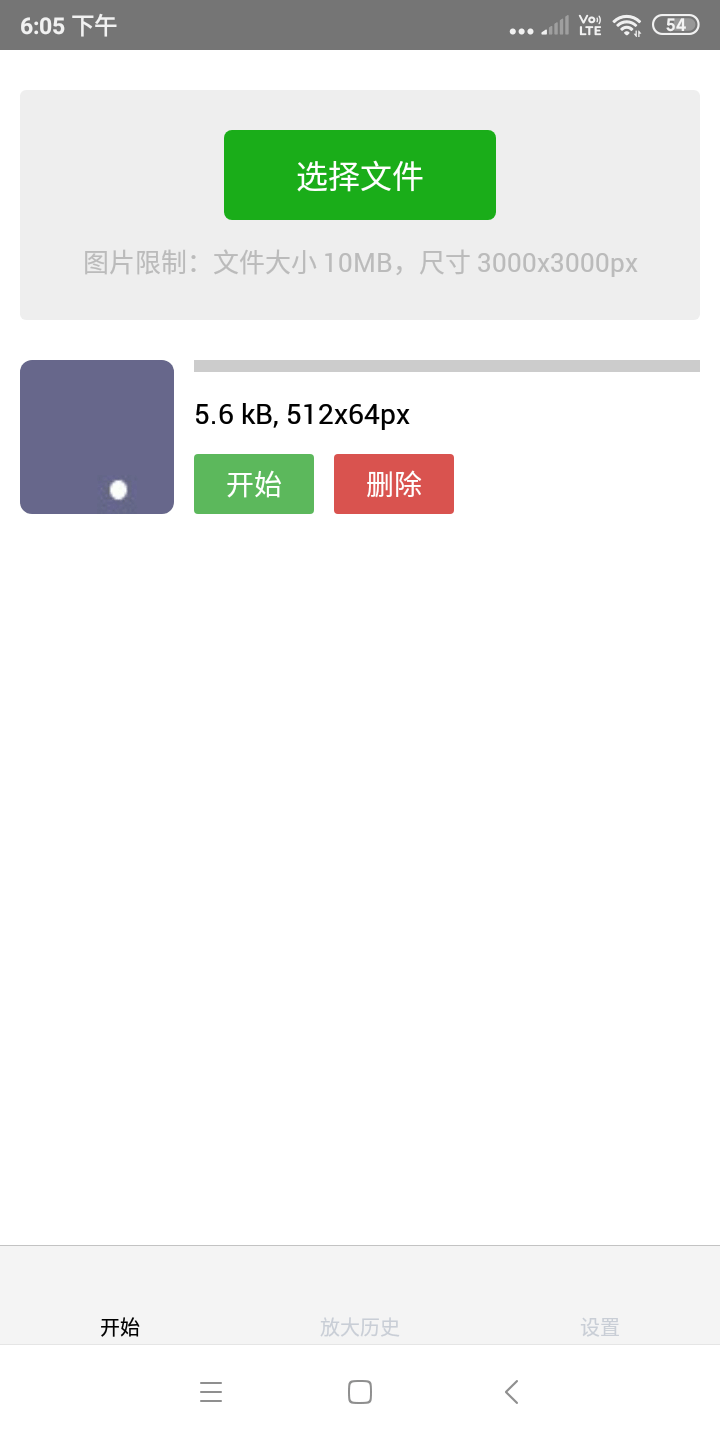Open recent apps from the navigation bar

211,1392
